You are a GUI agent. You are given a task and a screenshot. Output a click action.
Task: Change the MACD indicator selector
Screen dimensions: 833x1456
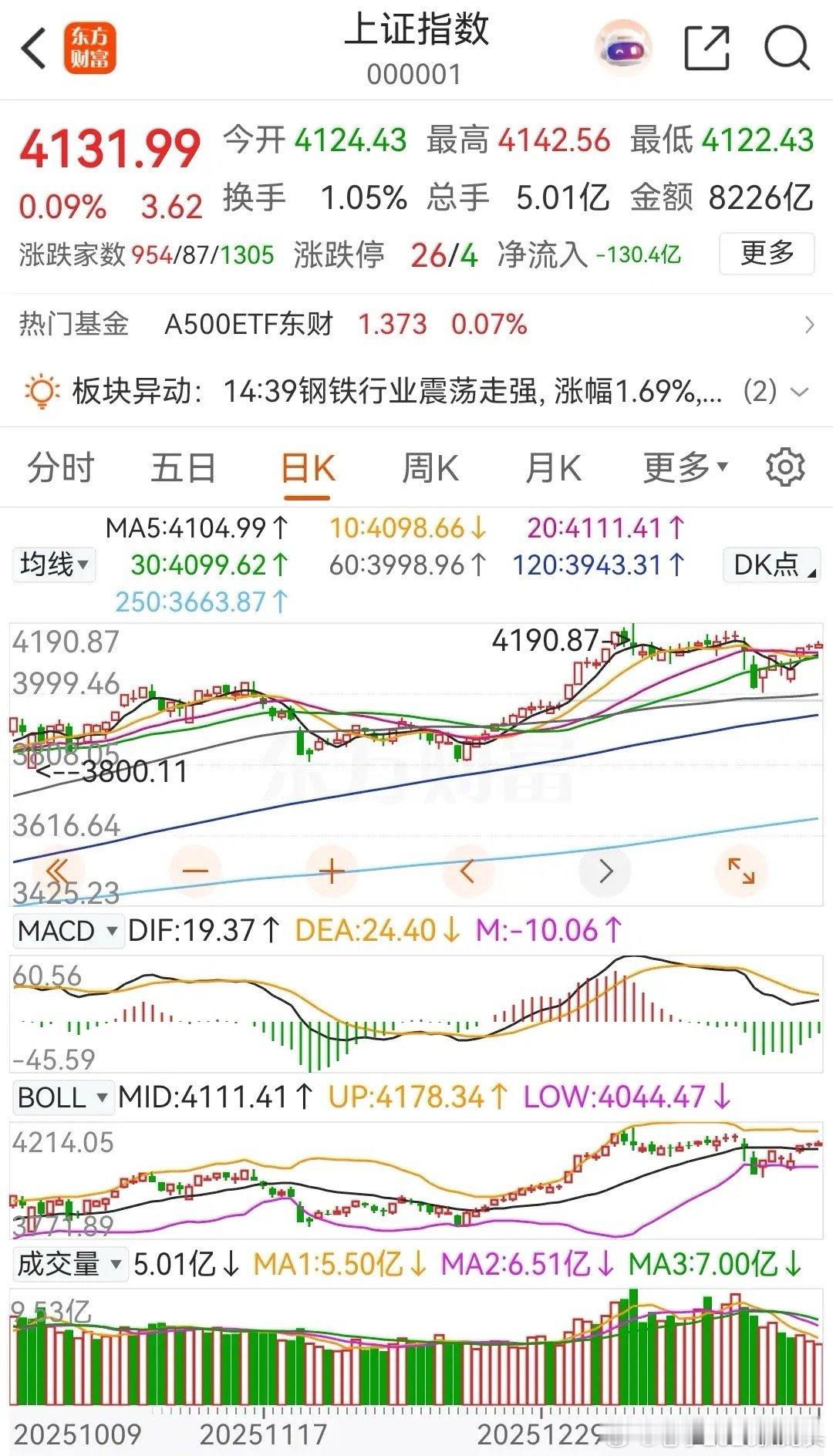(68, 931)
